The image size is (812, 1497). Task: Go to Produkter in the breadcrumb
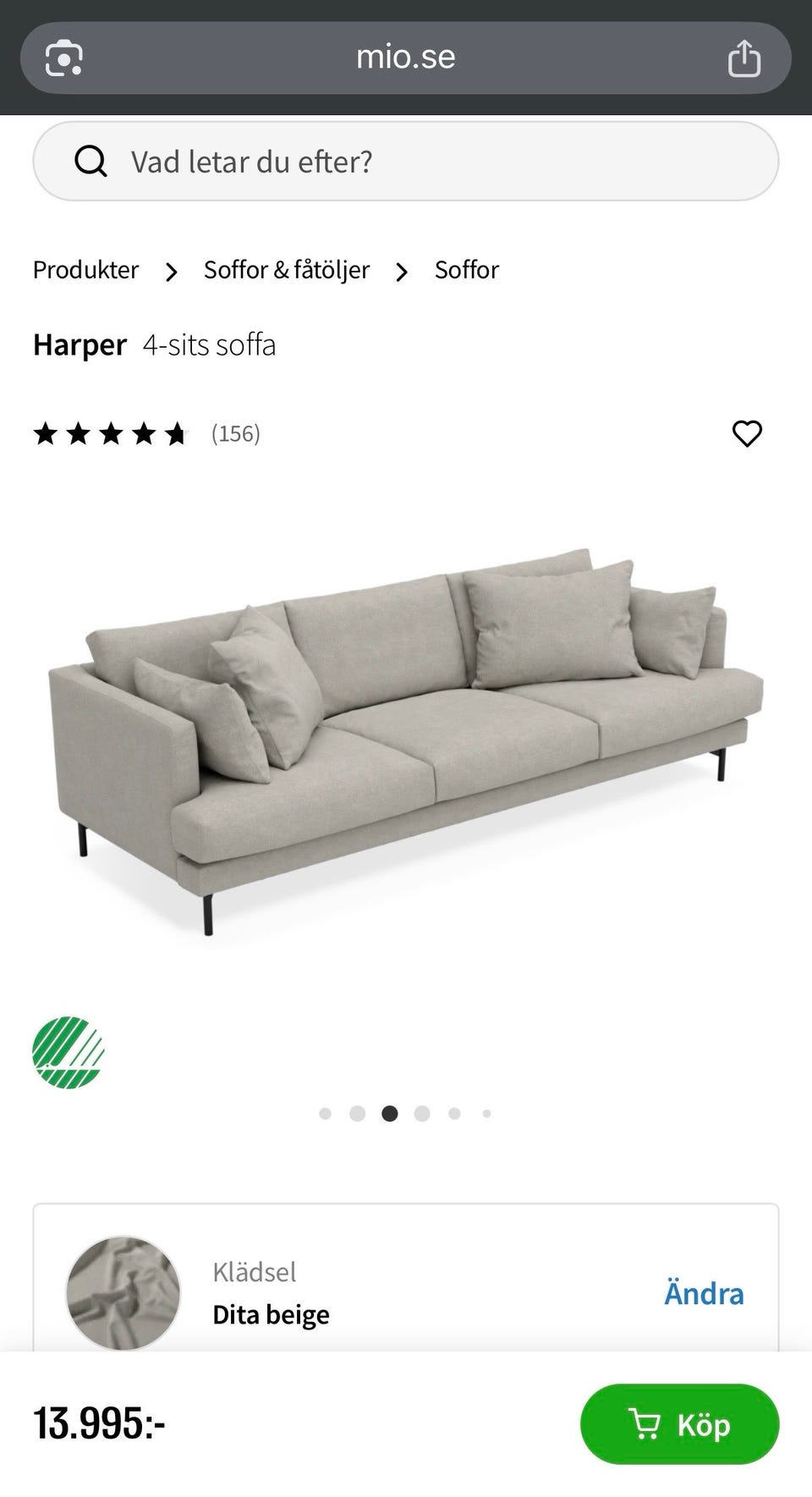click(x=85, y=269)
